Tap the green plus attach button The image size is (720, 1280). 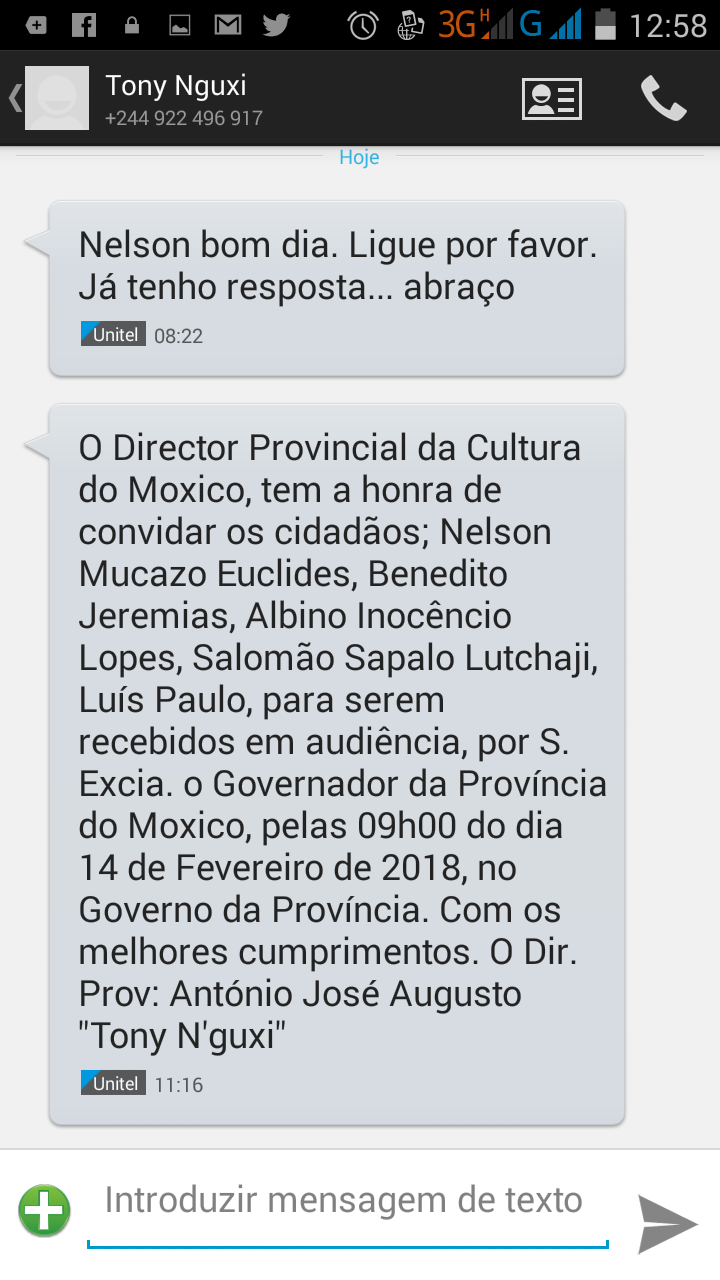[x=44, y=1211]
